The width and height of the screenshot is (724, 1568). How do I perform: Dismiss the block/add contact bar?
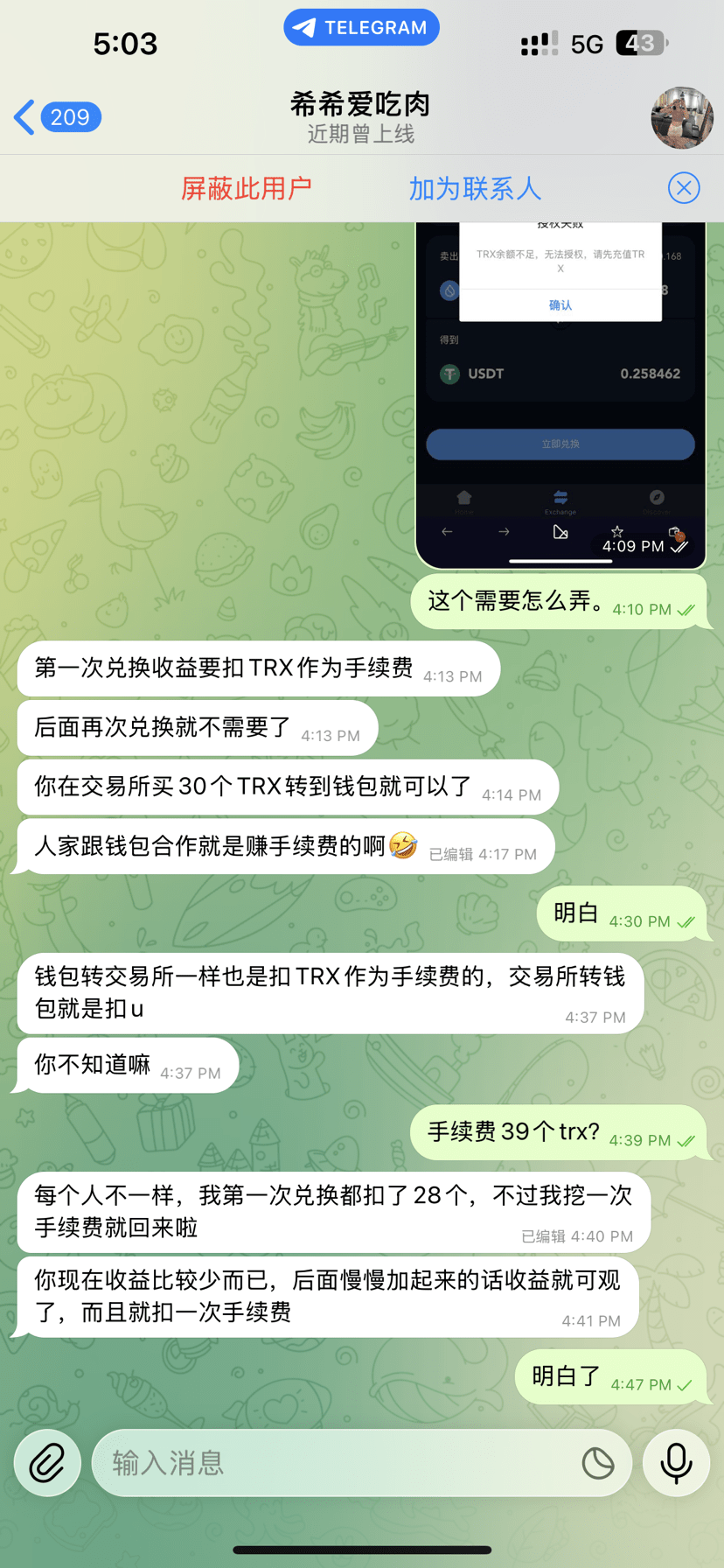684,188
